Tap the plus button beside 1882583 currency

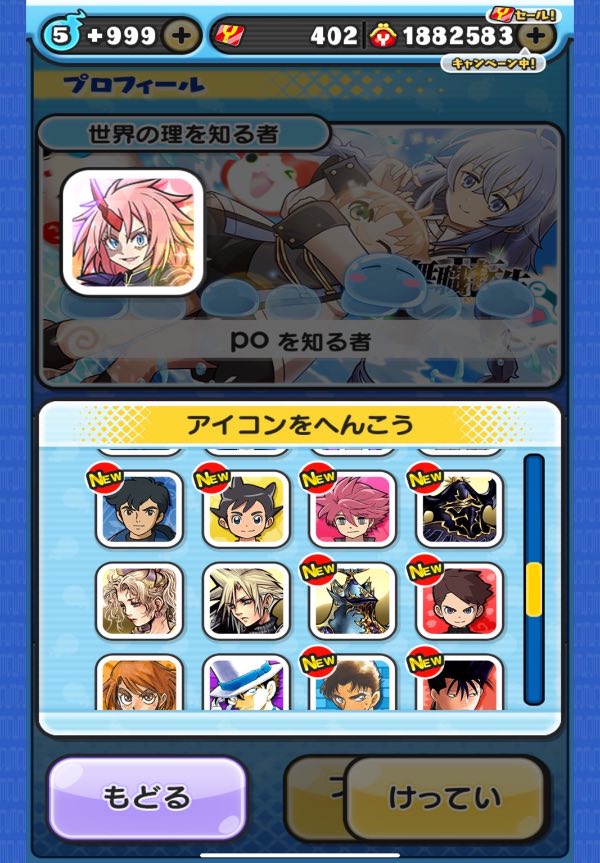point(537,36)
